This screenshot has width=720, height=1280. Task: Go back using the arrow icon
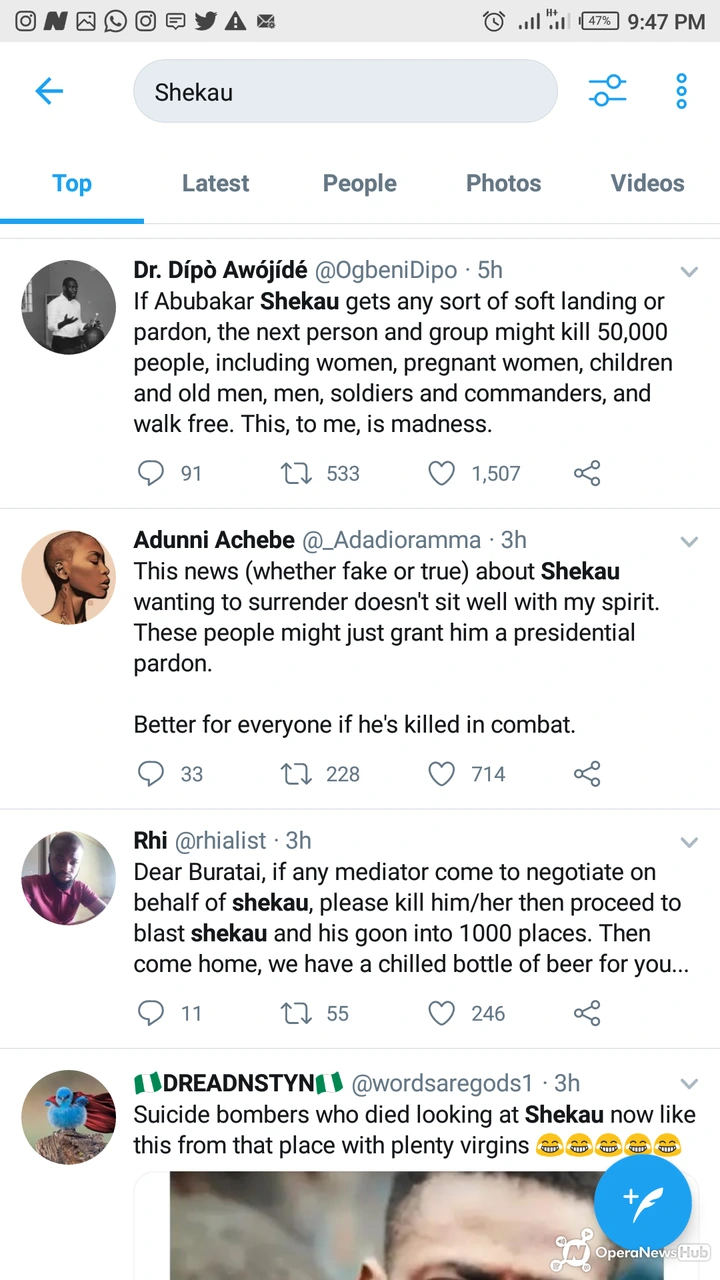click(x=49, y=92)
